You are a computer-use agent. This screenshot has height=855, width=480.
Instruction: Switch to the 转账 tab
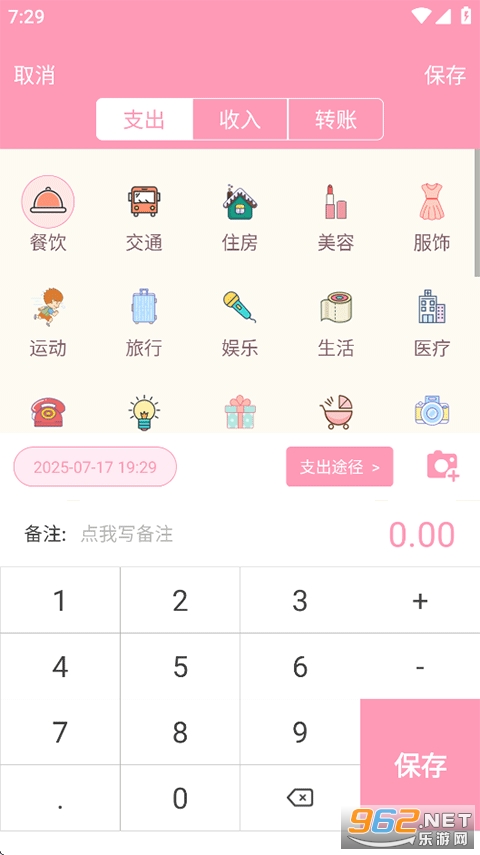point(335,119)
